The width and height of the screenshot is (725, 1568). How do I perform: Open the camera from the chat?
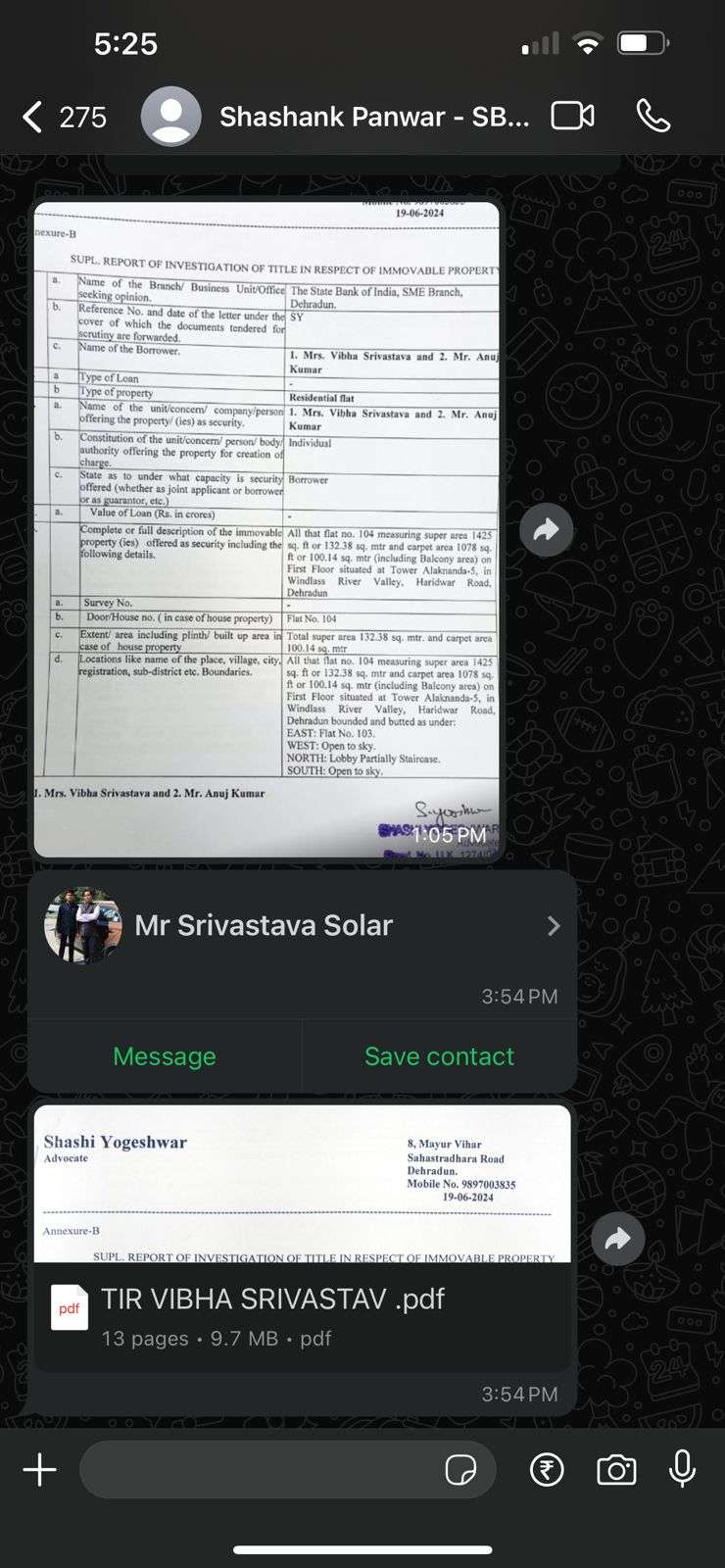[x=616, y=1470]
